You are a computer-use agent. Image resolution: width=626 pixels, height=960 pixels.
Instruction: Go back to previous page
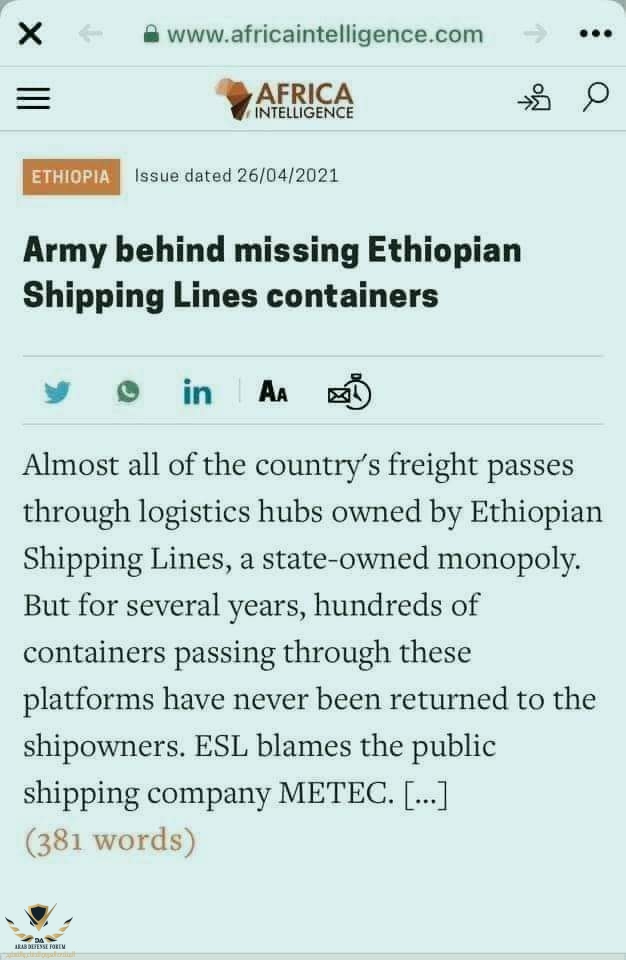coord(90,34)
